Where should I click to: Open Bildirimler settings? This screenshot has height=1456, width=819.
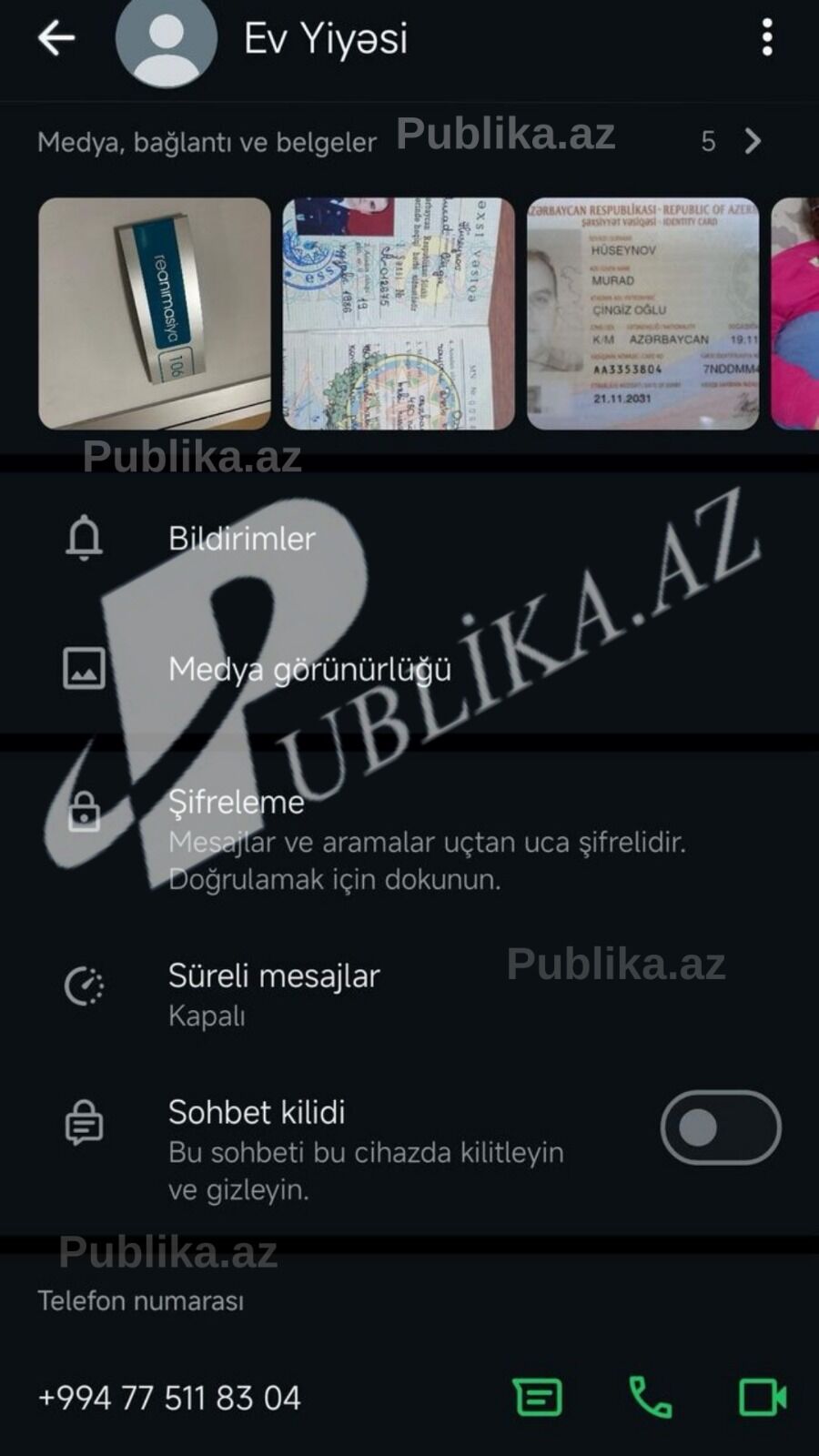pos(241,538)
